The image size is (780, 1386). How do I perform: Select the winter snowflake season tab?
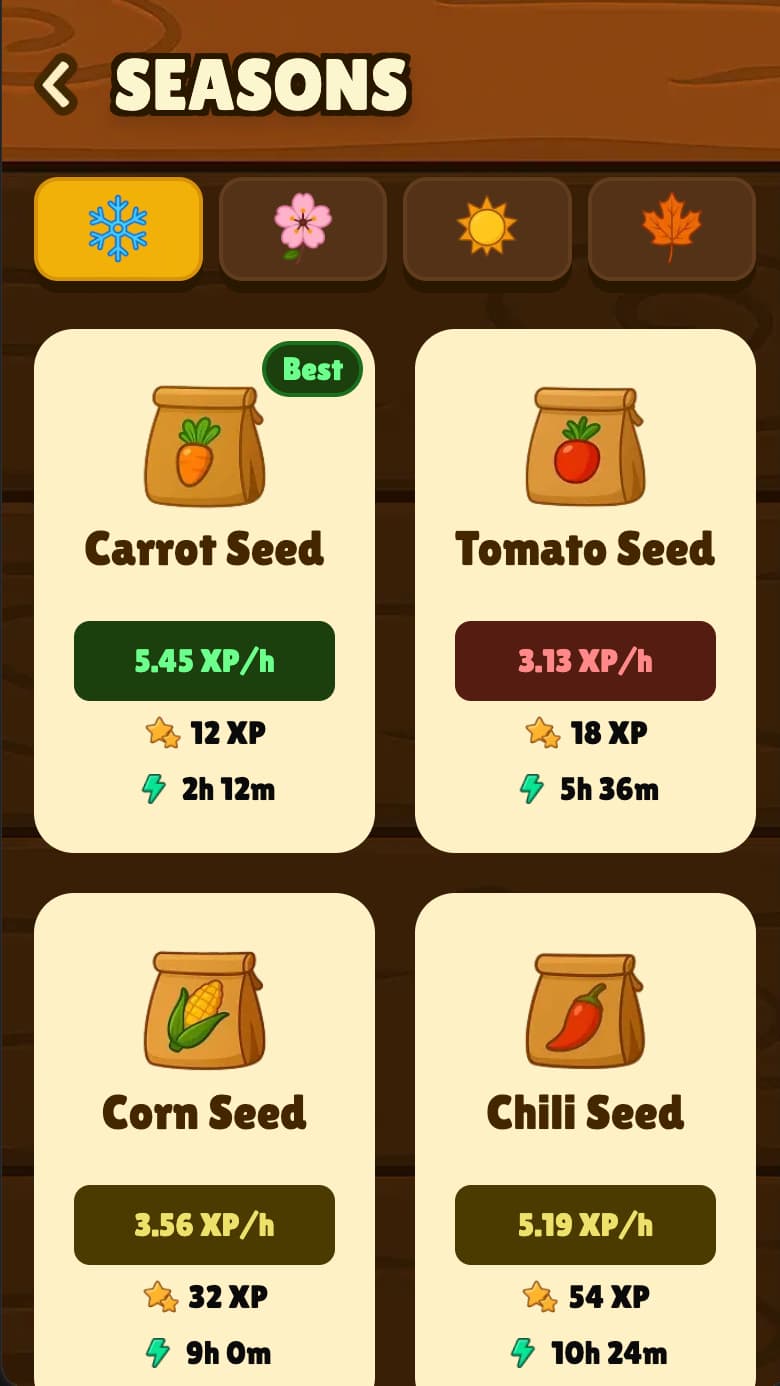pyautogui.click(x=118, y=228)
